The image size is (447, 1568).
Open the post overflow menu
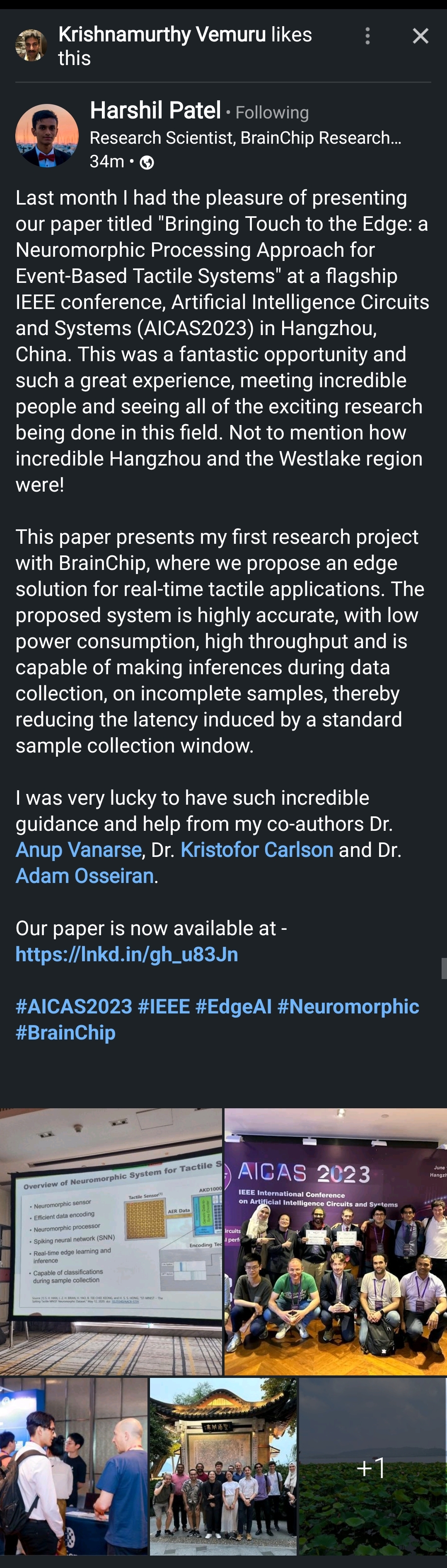click(367, 36)
